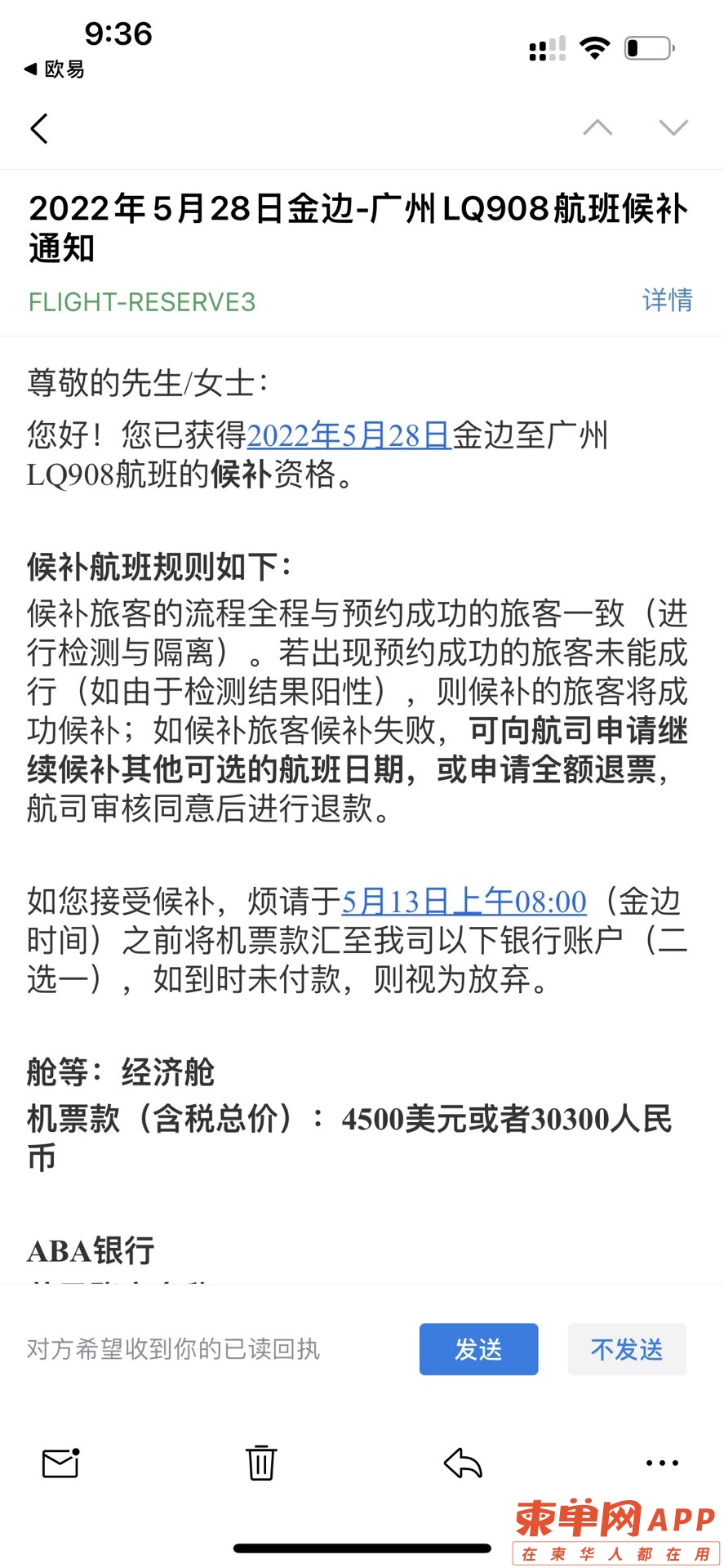Jump to the next email
Image resolution: width=724 pixels, height=1568 pixels.
pyautogui.click(x=673, y=127)
